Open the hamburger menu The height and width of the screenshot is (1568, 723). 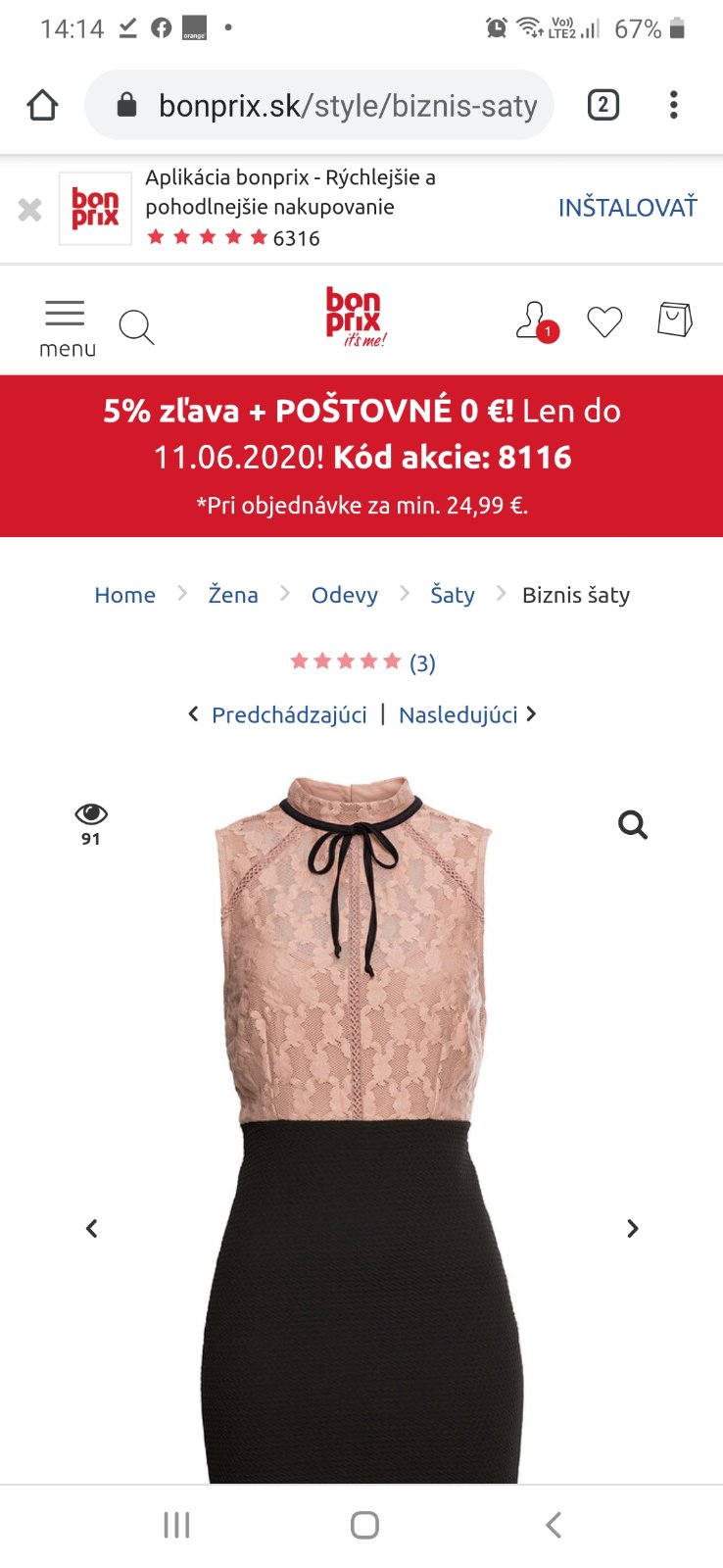point(66,327)
